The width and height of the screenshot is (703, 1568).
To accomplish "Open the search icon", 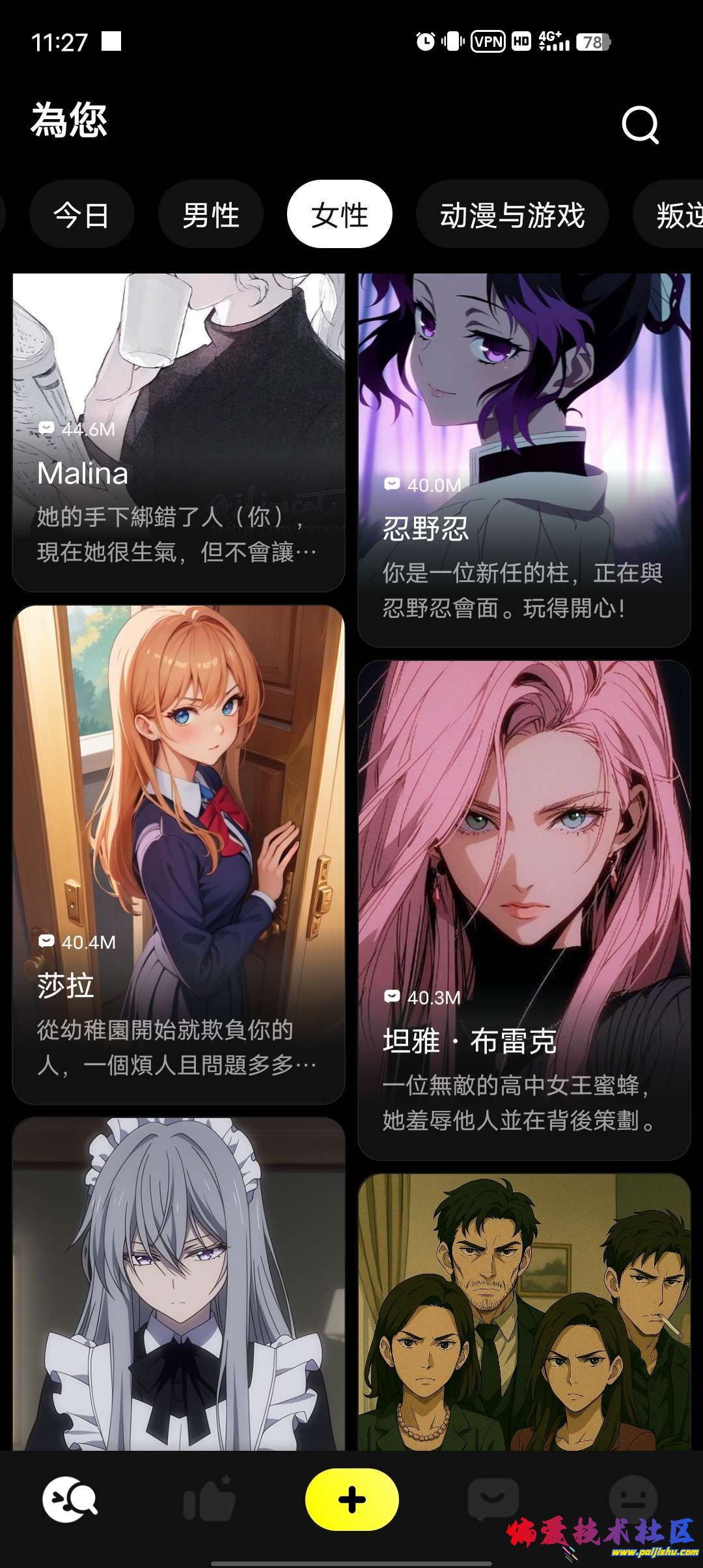I will click(640, 124).
